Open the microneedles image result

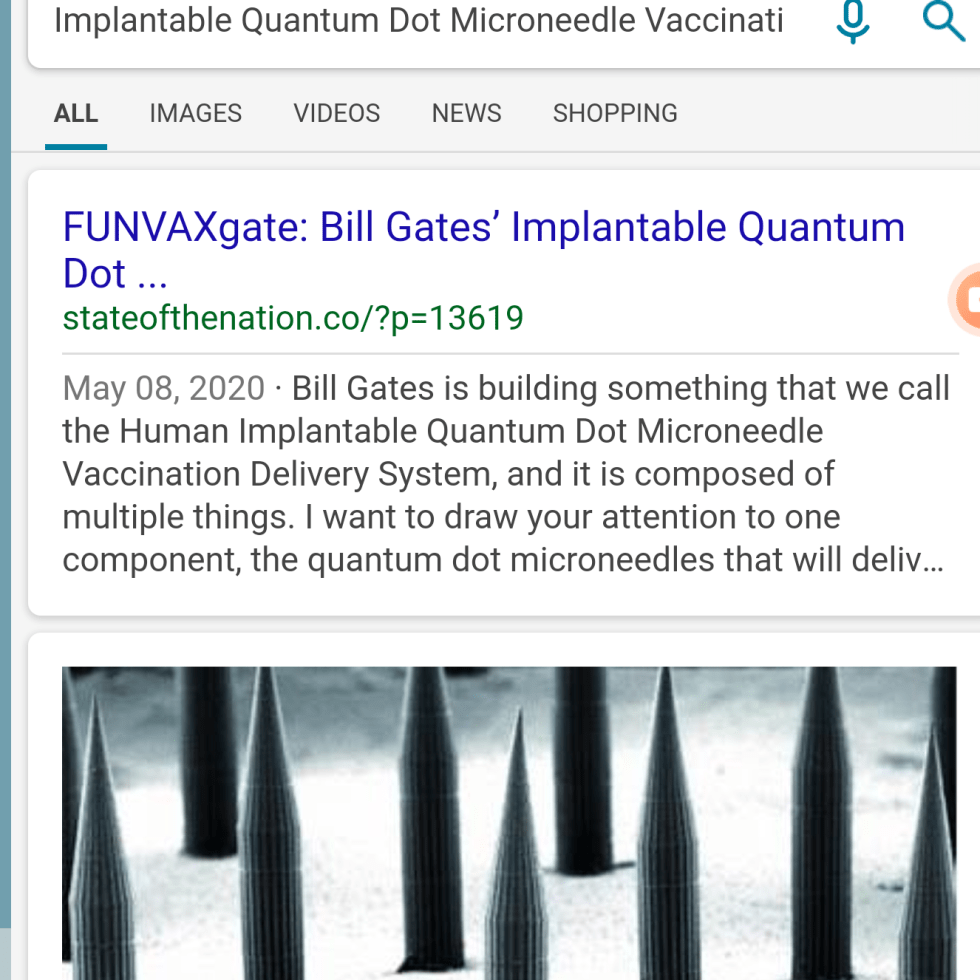click(x=509, y=822)
